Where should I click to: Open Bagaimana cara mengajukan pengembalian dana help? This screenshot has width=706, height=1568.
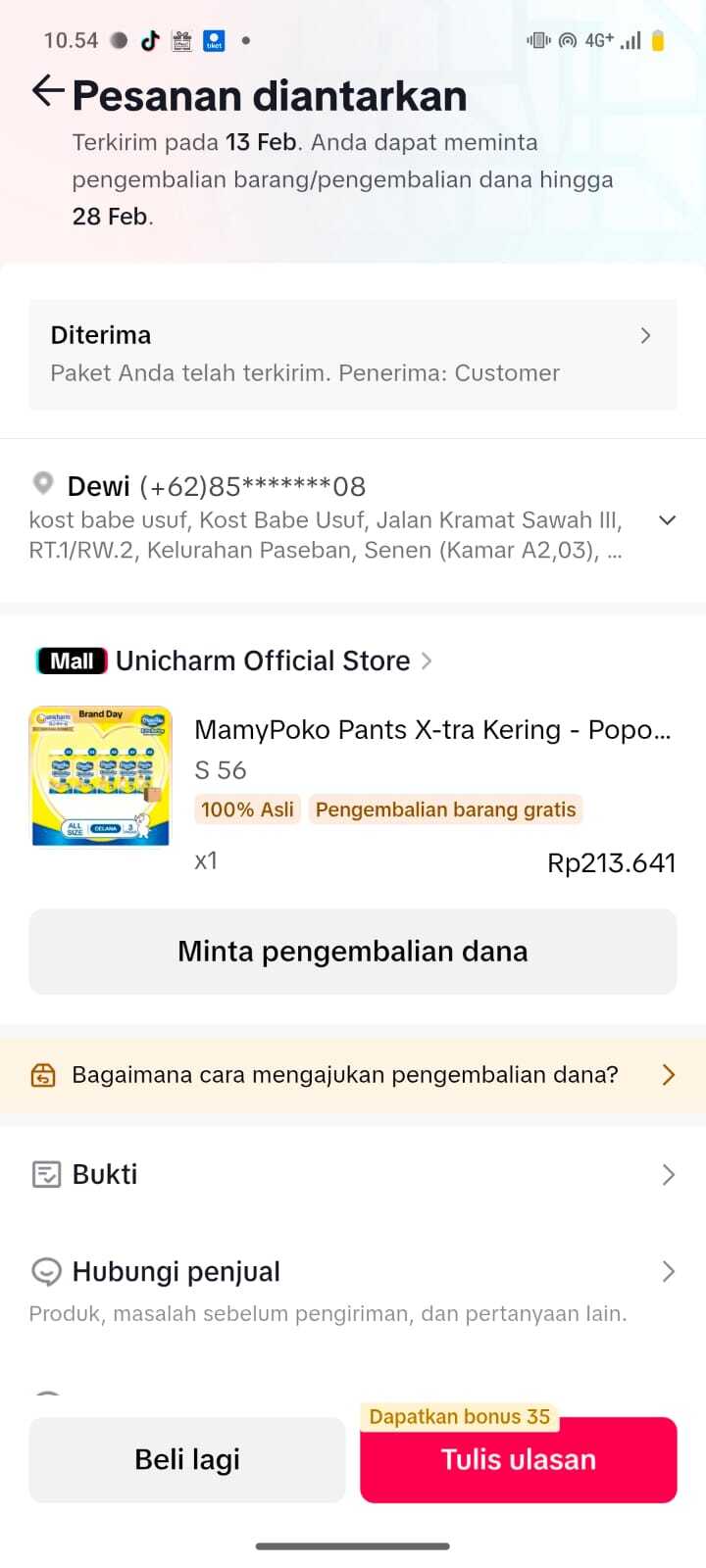click(353, 1075)
